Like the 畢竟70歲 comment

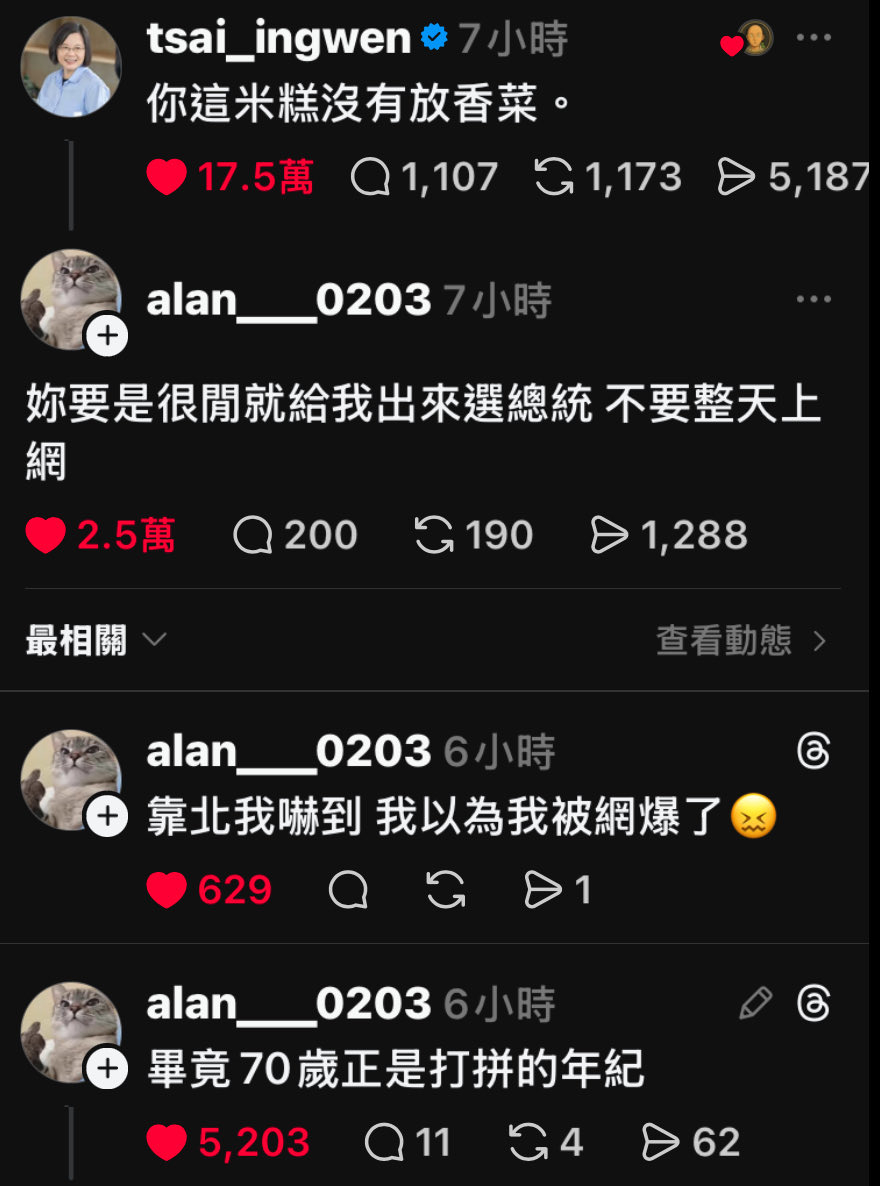click(x=167, y=1142)
